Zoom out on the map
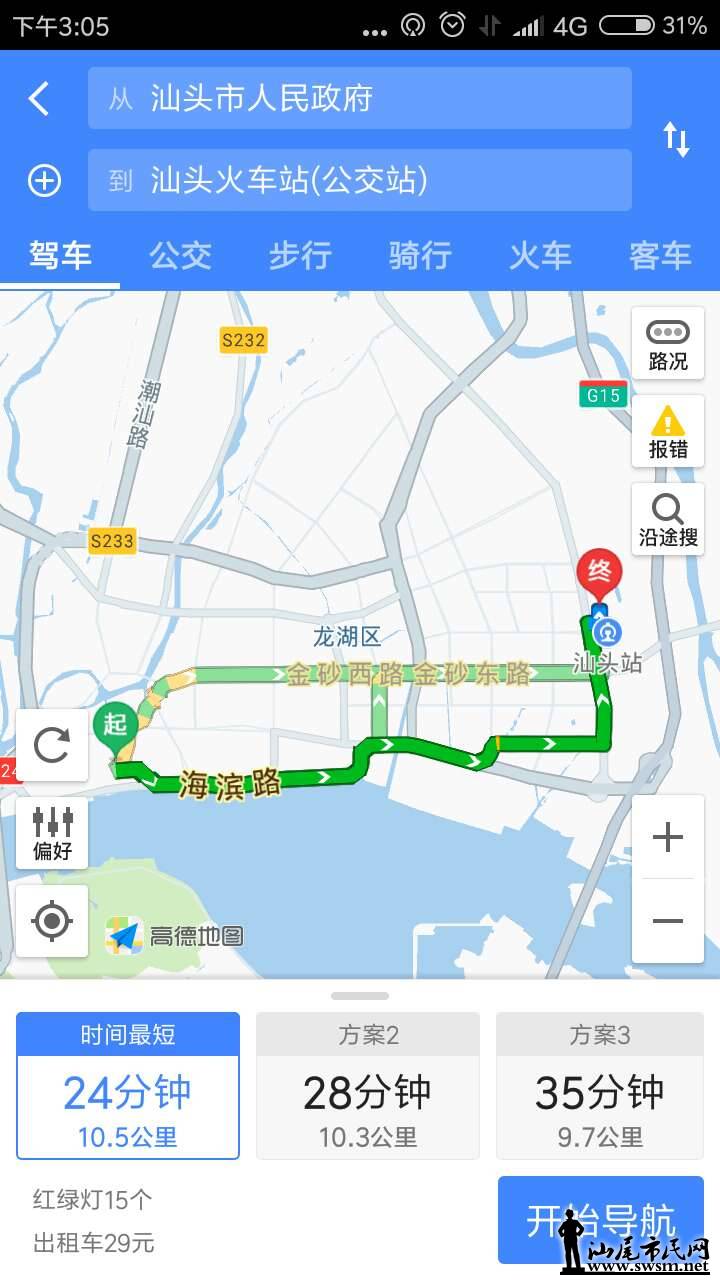Image resolution: width=720 pixels, height=1280 pixels. pos(668,921)
